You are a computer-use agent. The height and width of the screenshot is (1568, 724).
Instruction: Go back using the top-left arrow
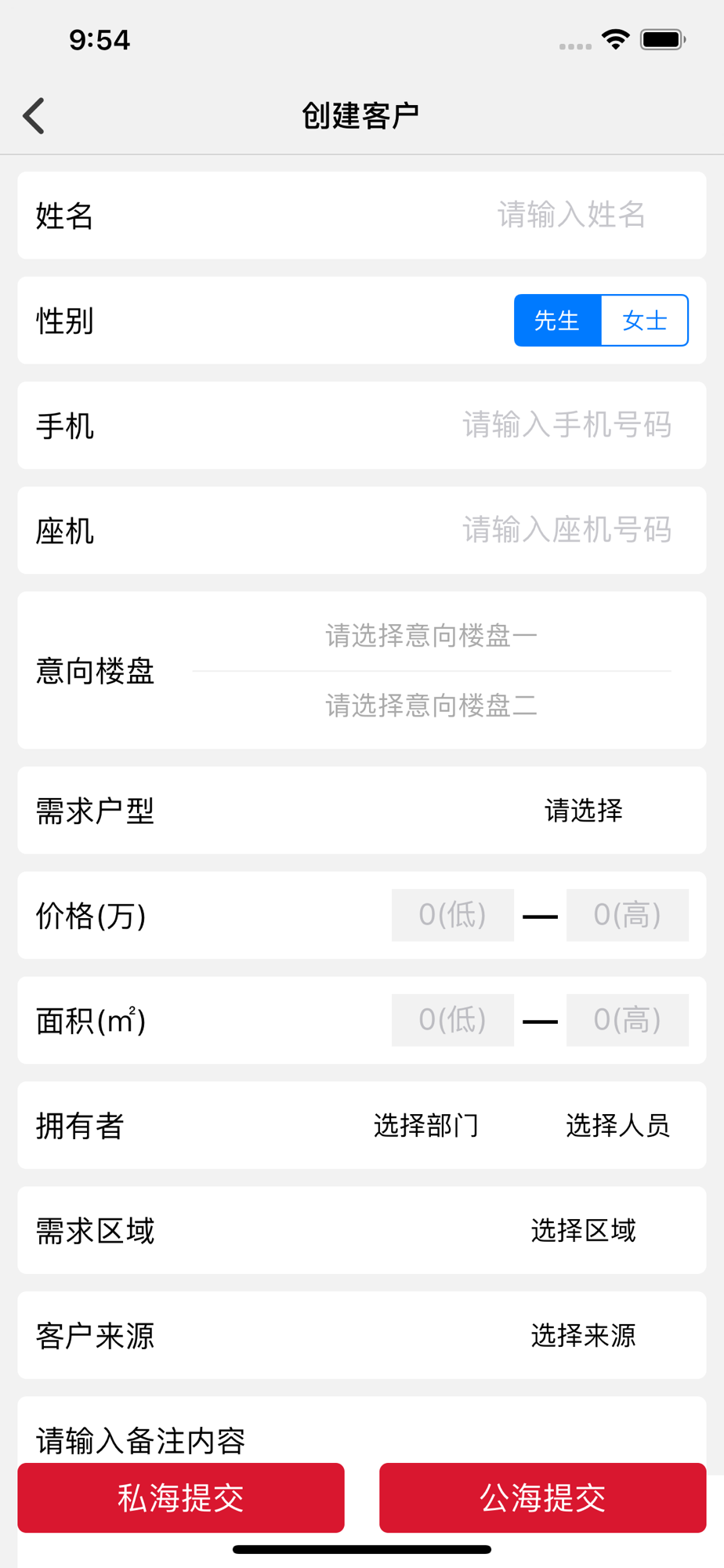(x=34, y=116)
